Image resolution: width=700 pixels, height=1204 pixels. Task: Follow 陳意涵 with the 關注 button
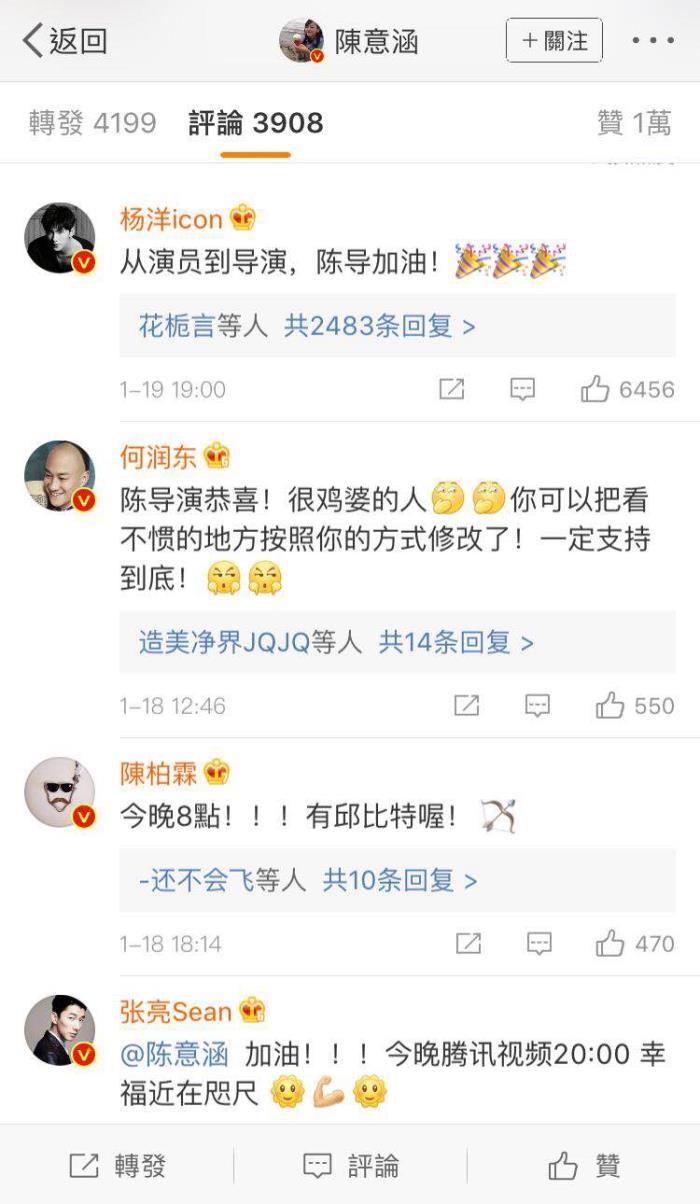tap(554, 41)
